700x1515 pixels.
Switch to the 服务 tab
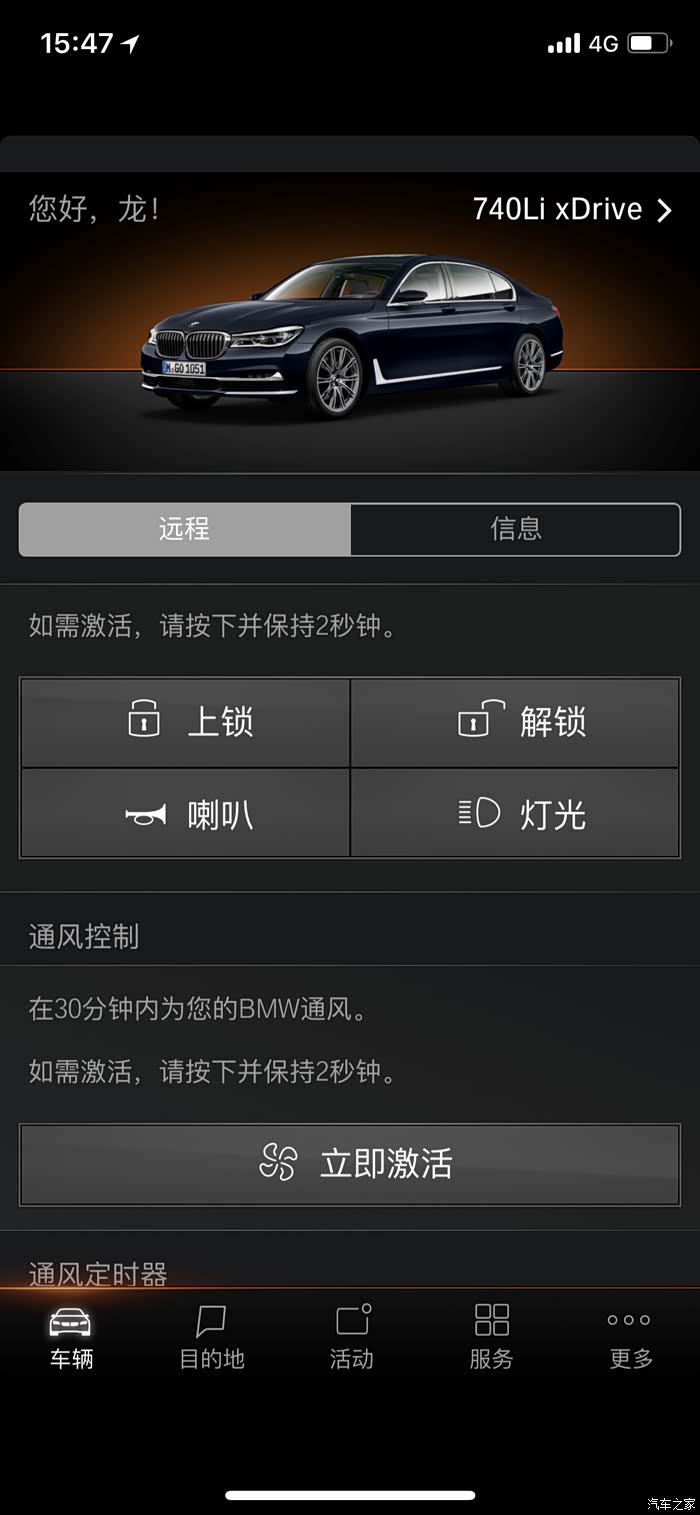(x=491, y=1337)
